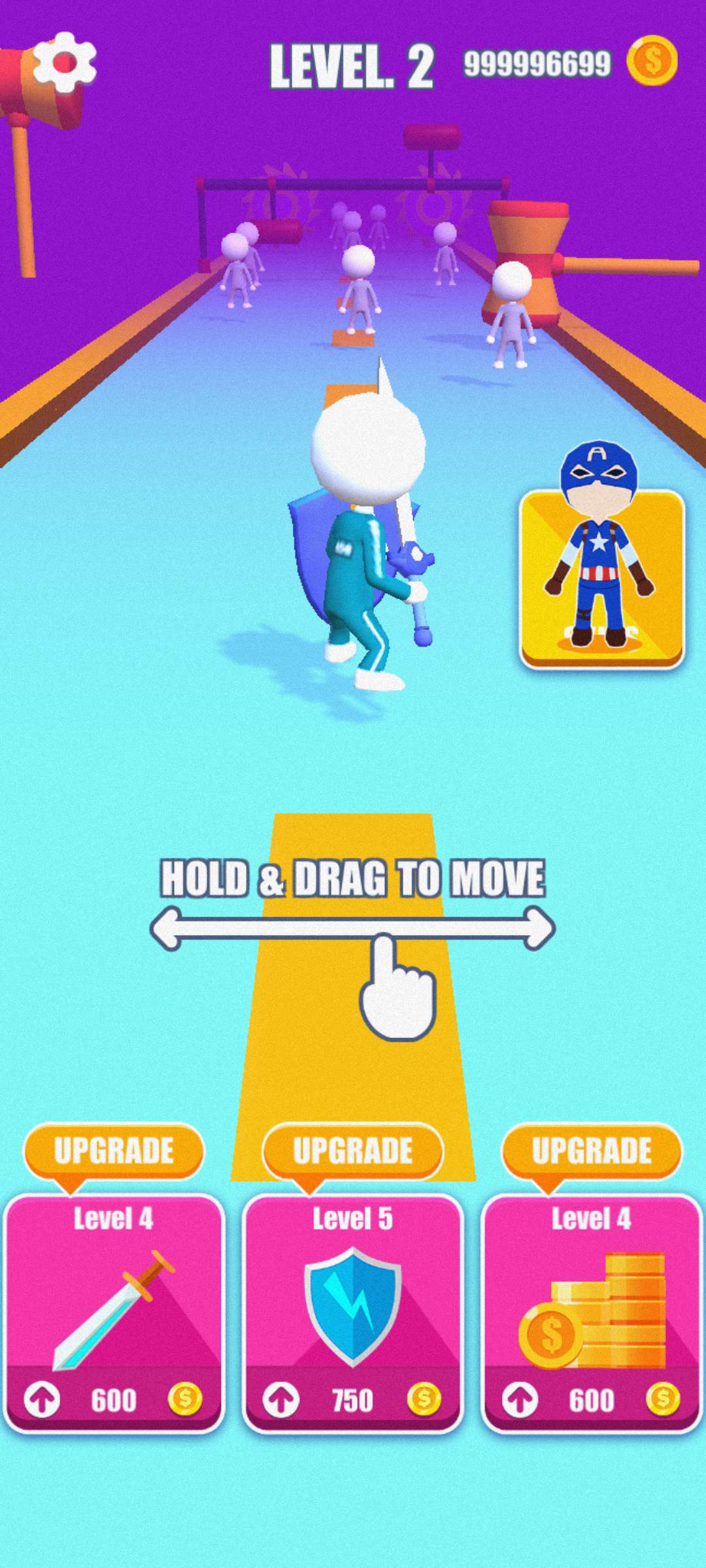706x1568 pixels.
Task: Upgrade the sword for 600 coins
Action: (114, 1313)
